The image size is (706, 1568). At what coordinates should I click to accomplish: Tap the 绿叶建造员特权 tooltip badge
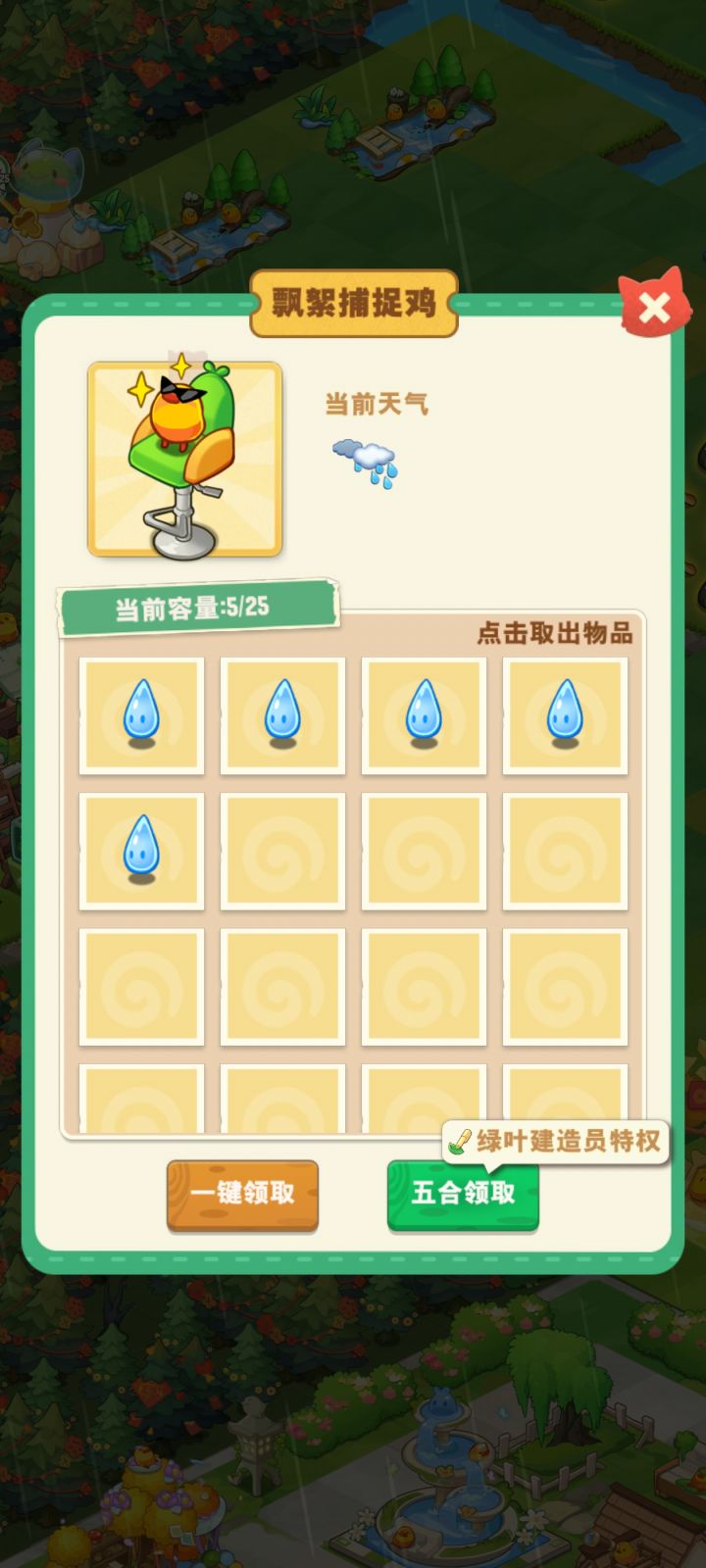554,1140
